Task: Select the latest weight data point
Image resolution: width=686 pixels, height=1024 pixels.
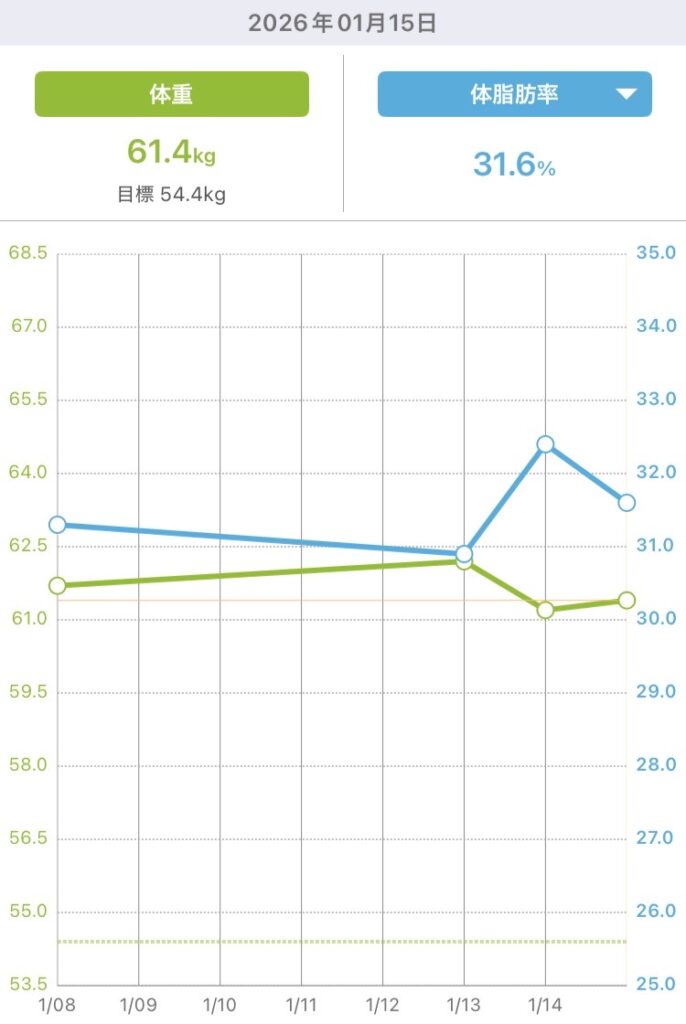Action: (626, 600)
